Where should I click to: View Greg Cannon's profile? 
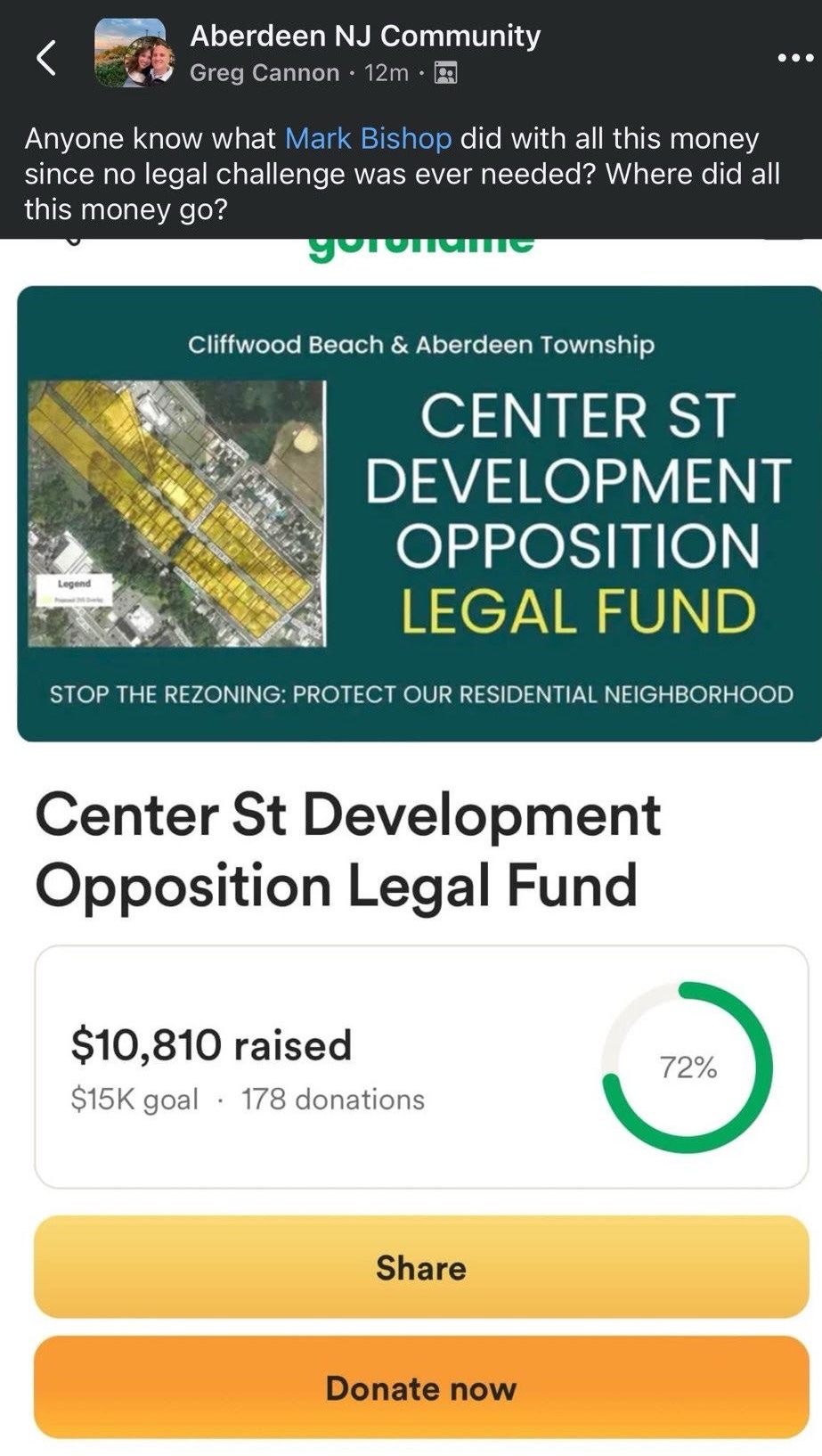pos(265,73)
